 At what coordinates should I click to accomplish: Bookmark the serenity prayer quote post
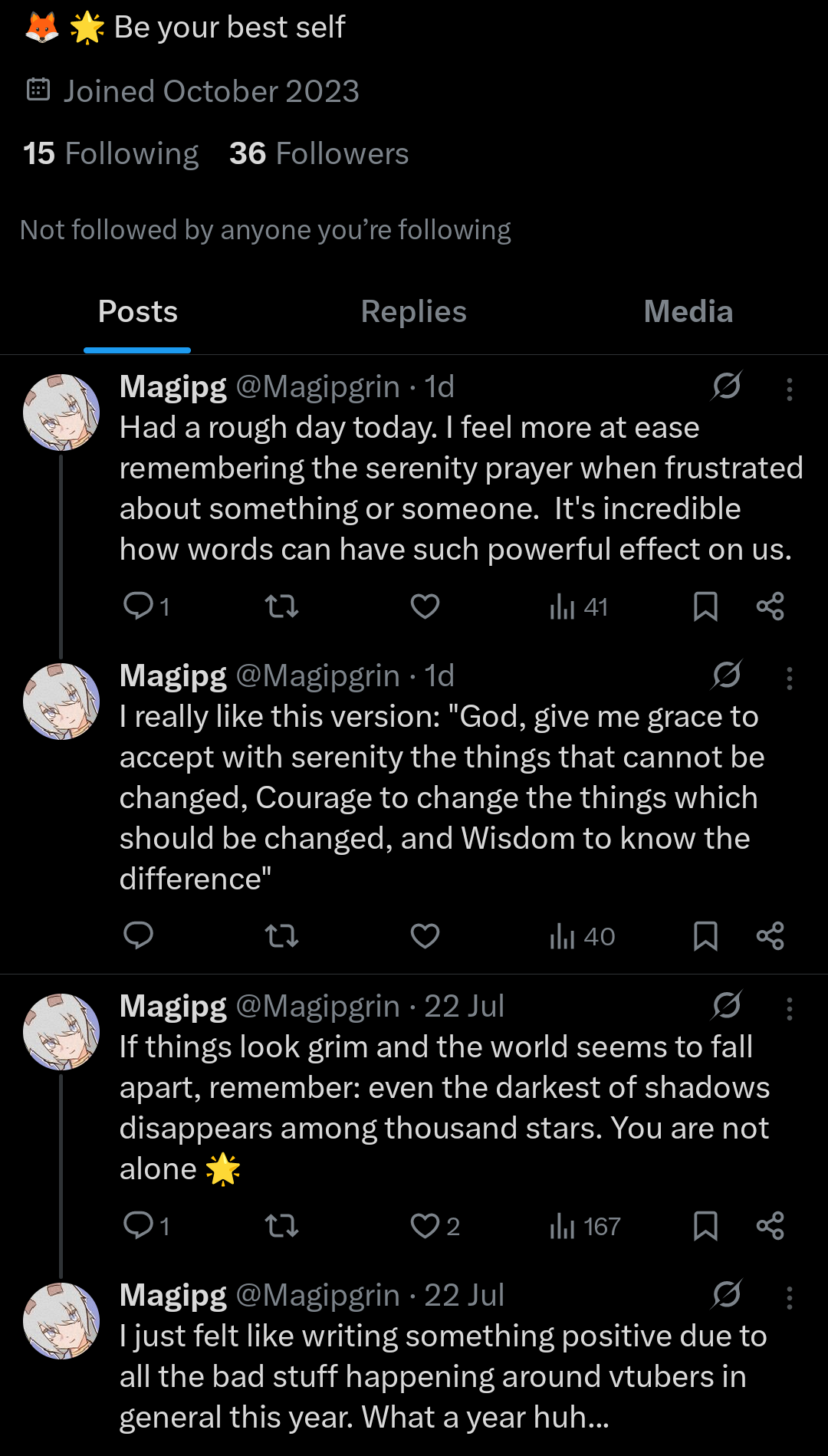coord(705,936)
